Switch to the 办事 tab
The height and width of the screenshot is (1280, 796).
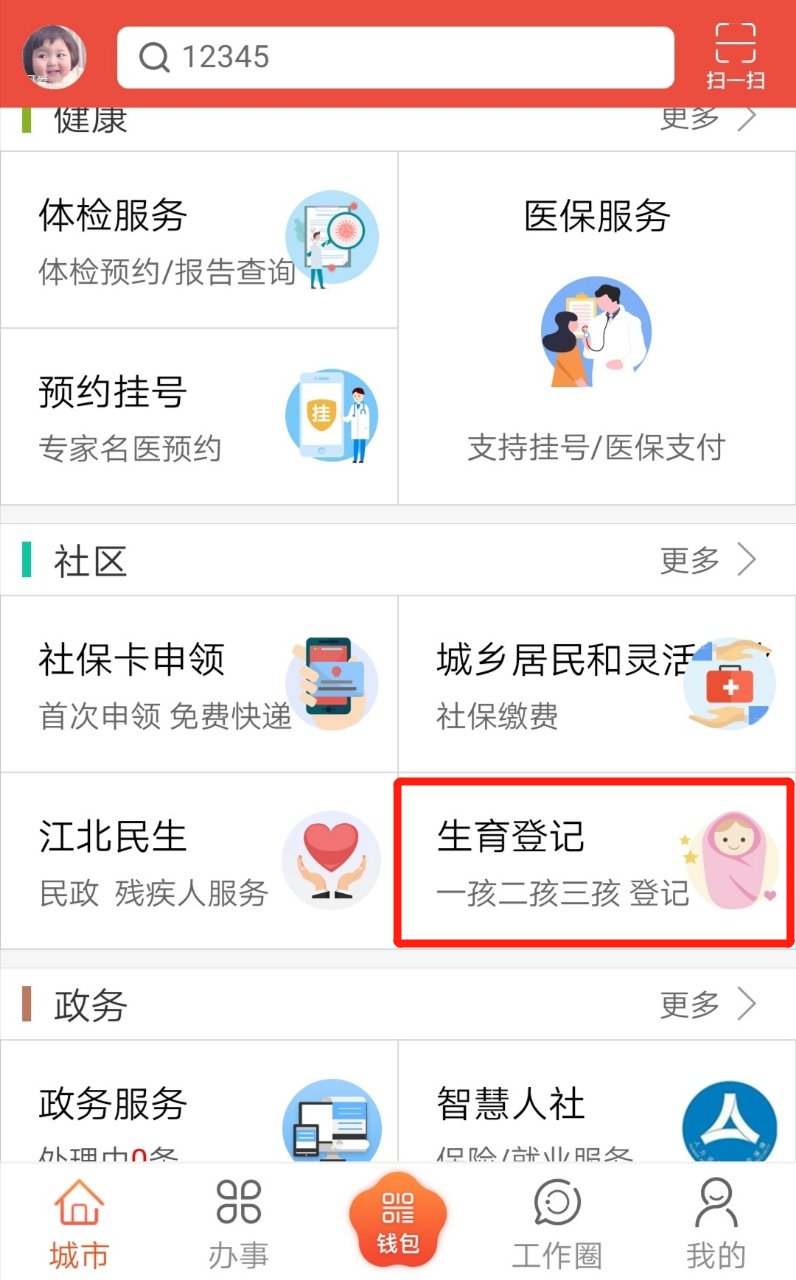[x=238, y=1222]
